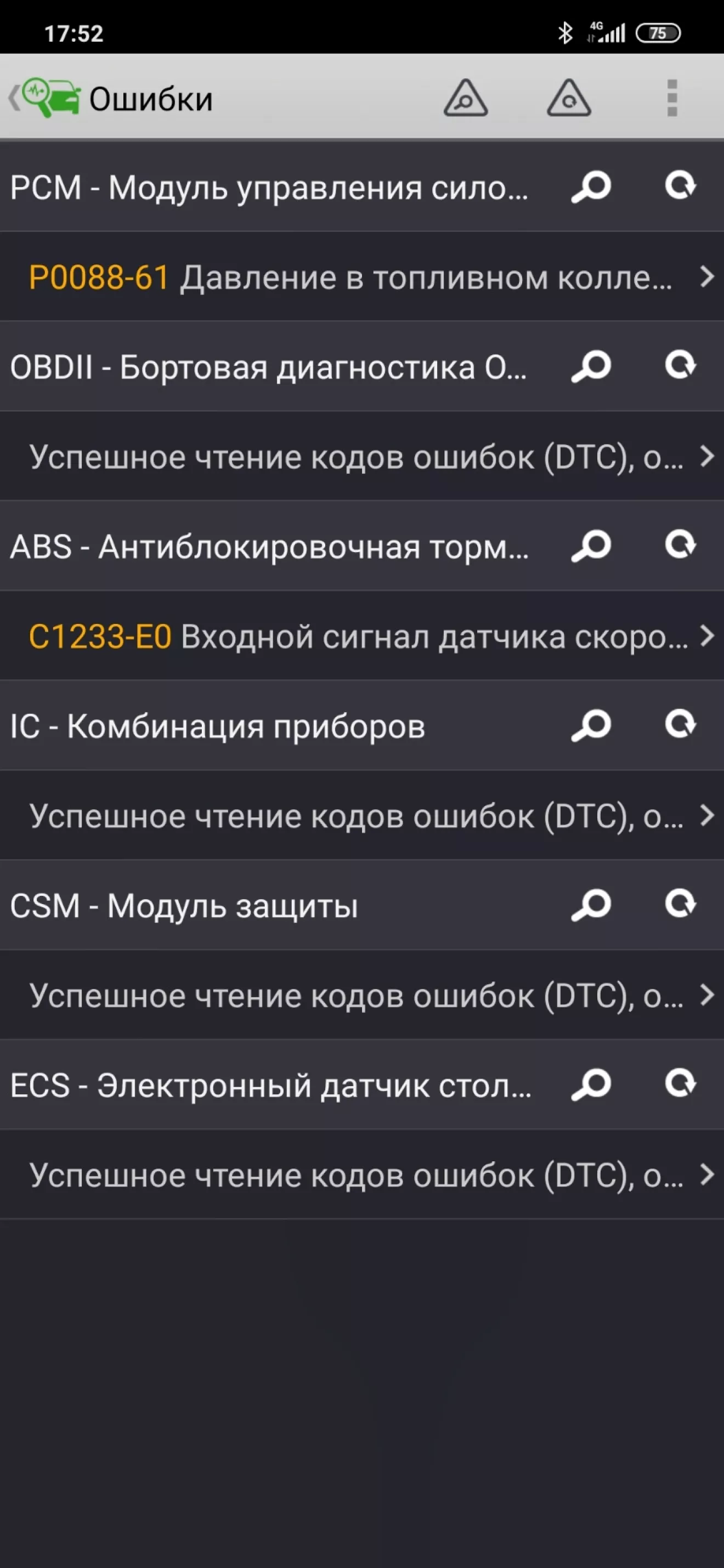Tap the triangle icon with magnifier
This screenshot has height=1568, width=724.
tap(465, 98)
